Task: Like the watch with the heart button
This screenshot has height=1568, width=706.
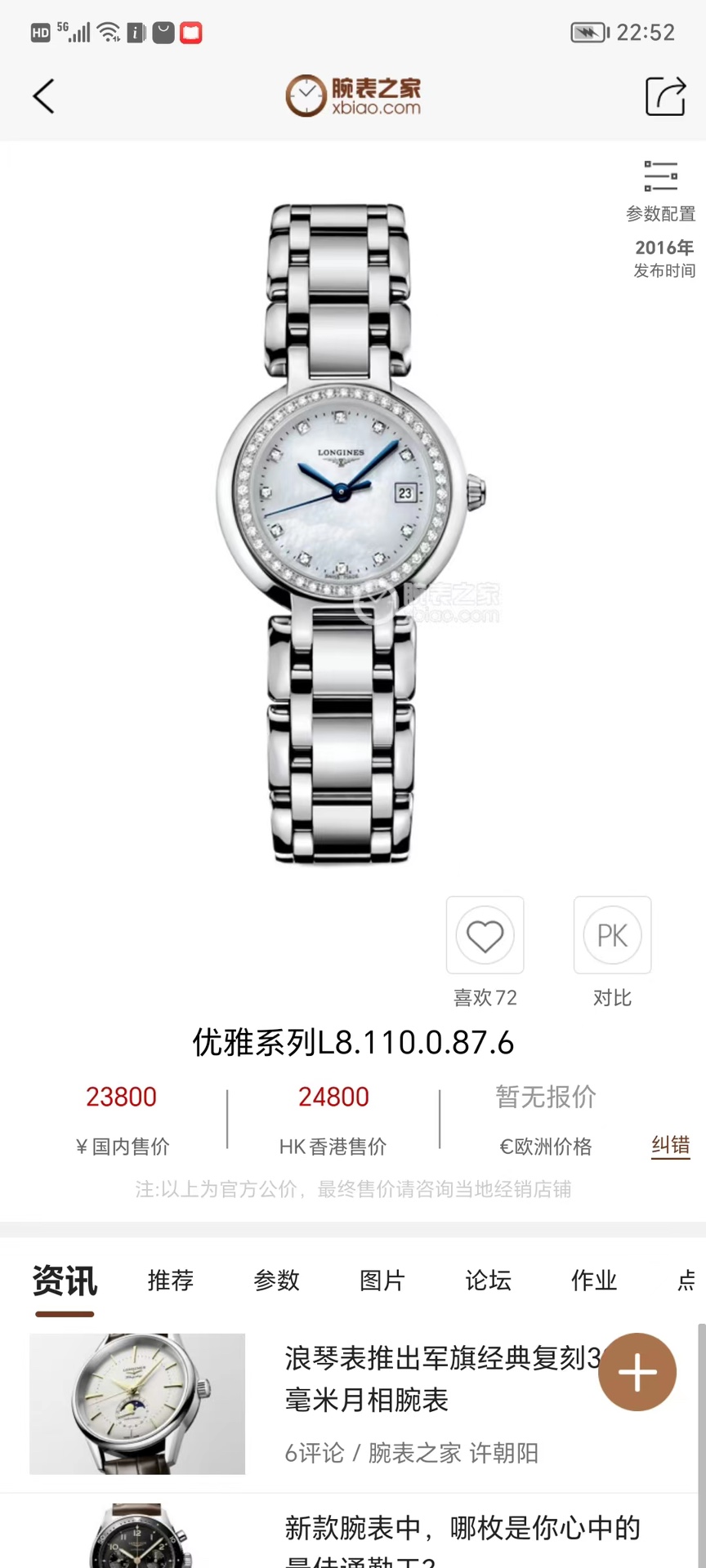Action: pyautogui.click(x=485, y=935)
